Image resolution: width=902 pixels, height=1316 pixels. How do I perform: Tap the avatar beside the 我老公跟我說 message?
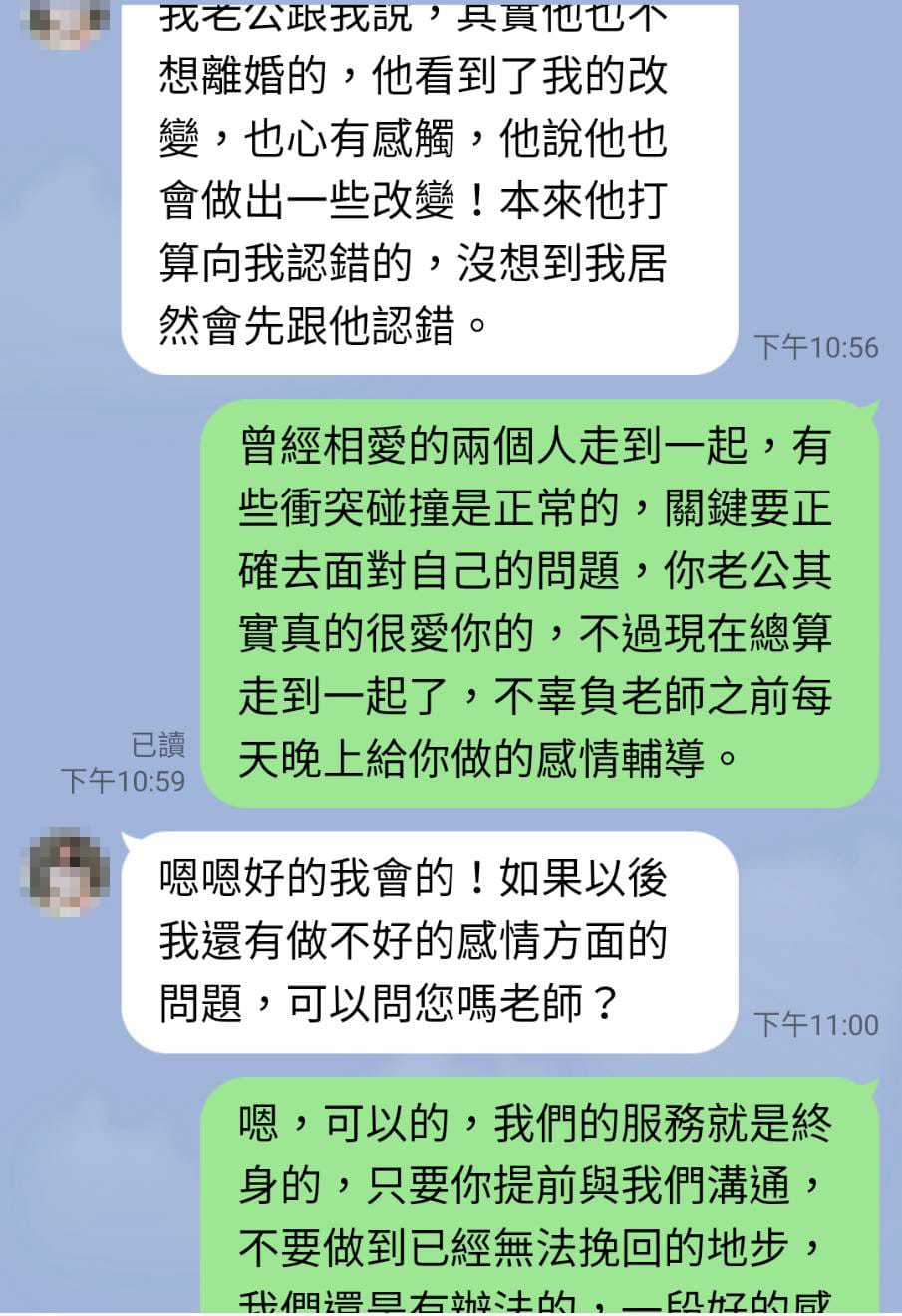[x=65, y=22]
